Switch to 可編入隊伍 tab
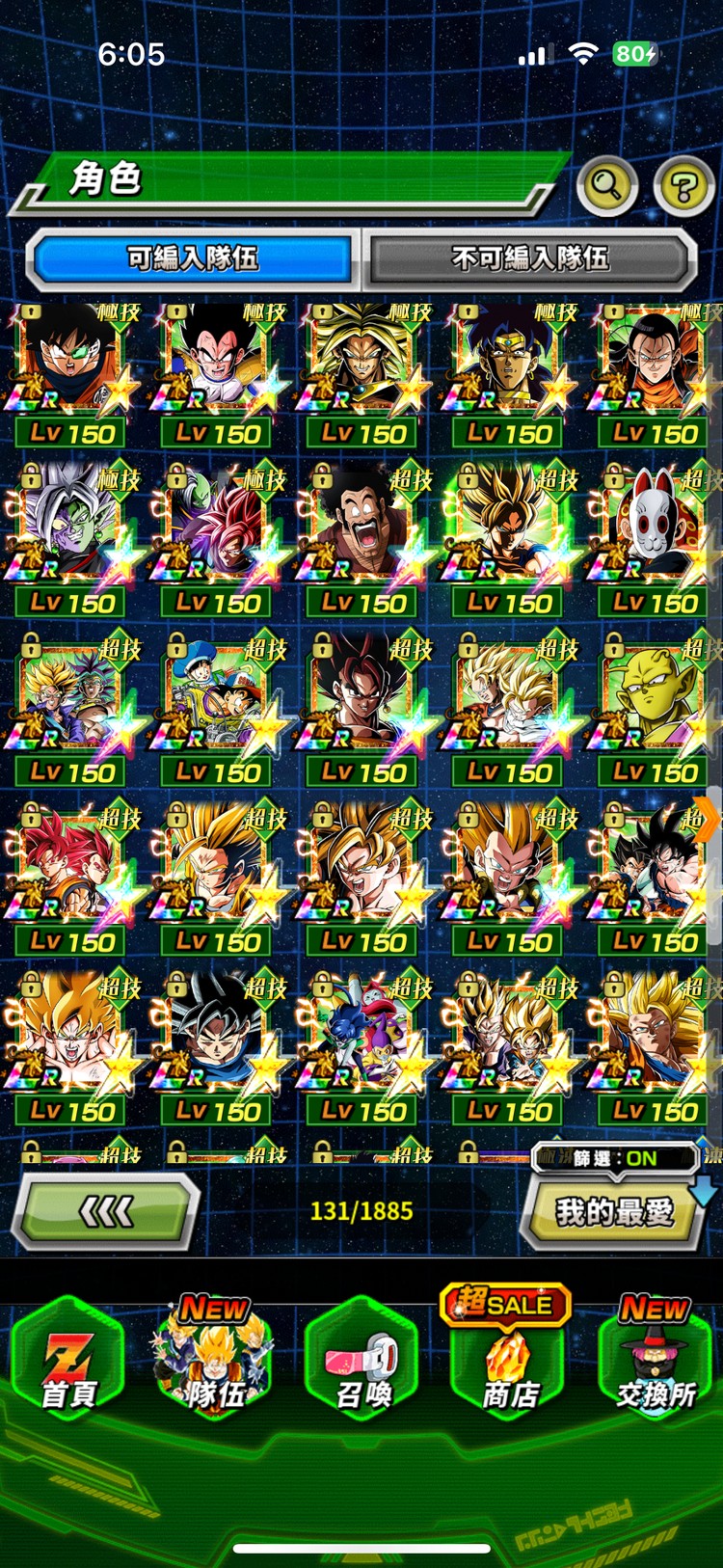This screenshot has width=723, height=1568. coord(193,258)
